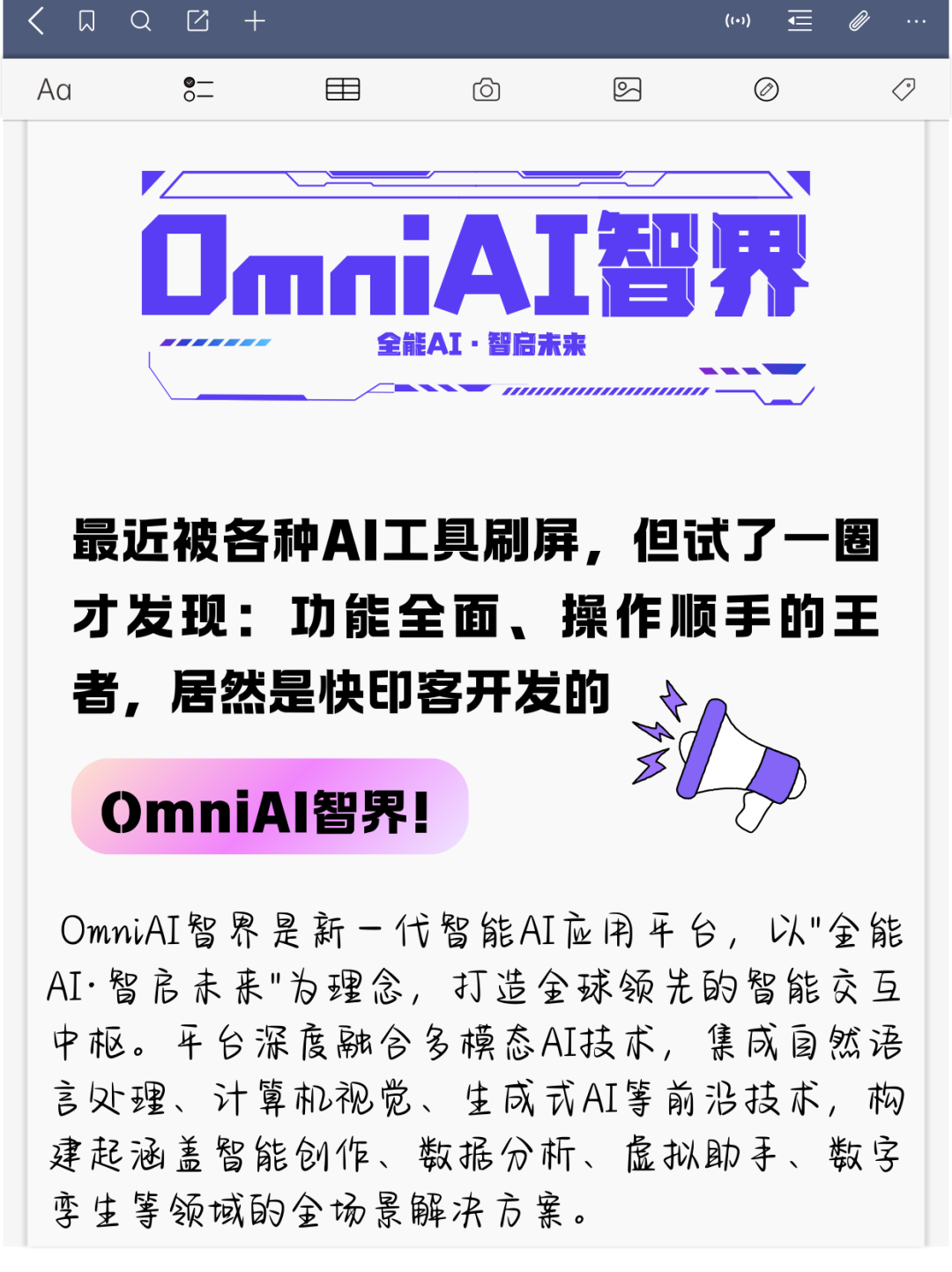
Task: Open Aa text formatting options
Action: tap(54, 90)
